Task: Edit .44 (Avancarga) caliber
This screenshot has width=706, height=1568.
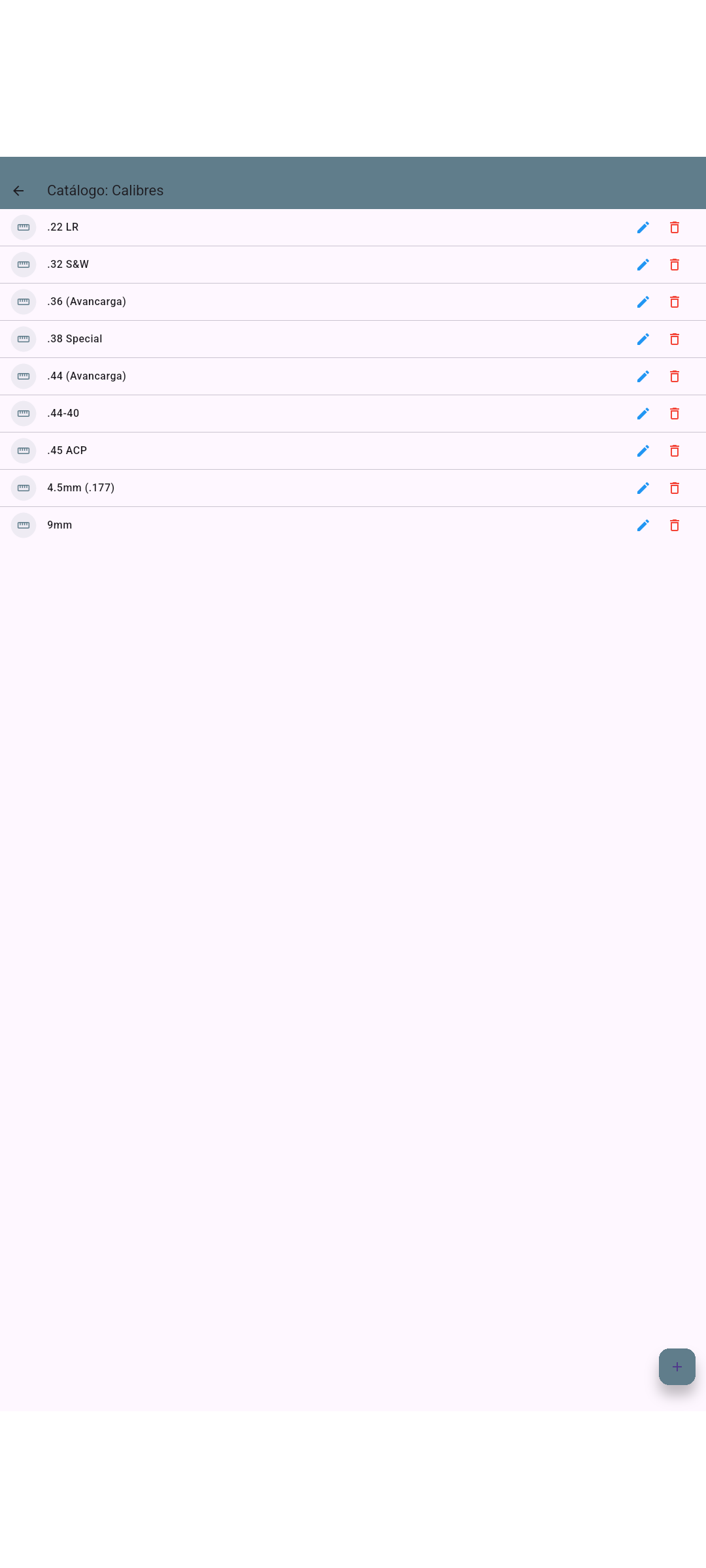Action: coord(643,376)
